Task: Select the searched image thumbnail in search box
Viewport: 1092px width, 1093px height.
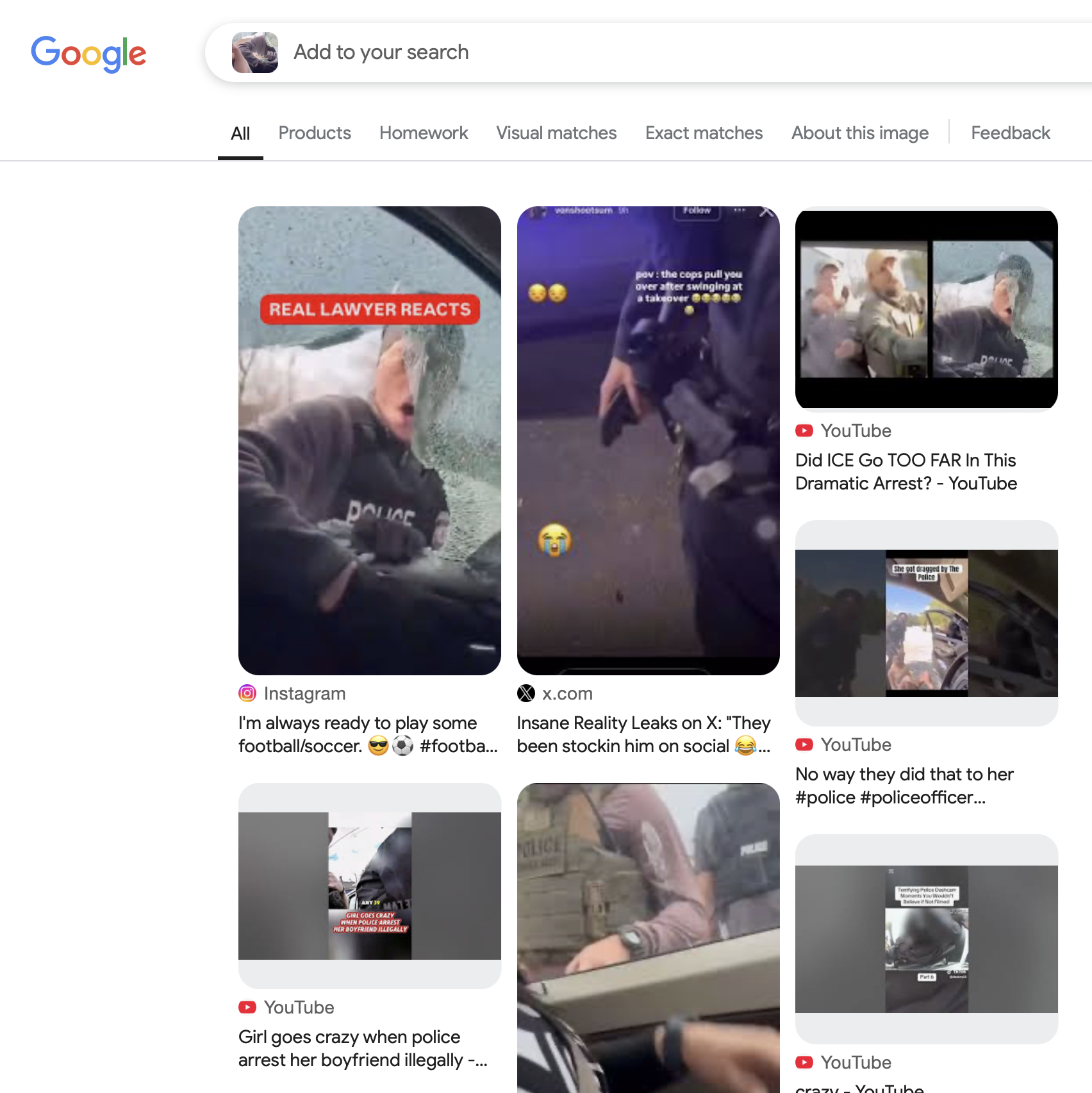Action: pos(254,53)
